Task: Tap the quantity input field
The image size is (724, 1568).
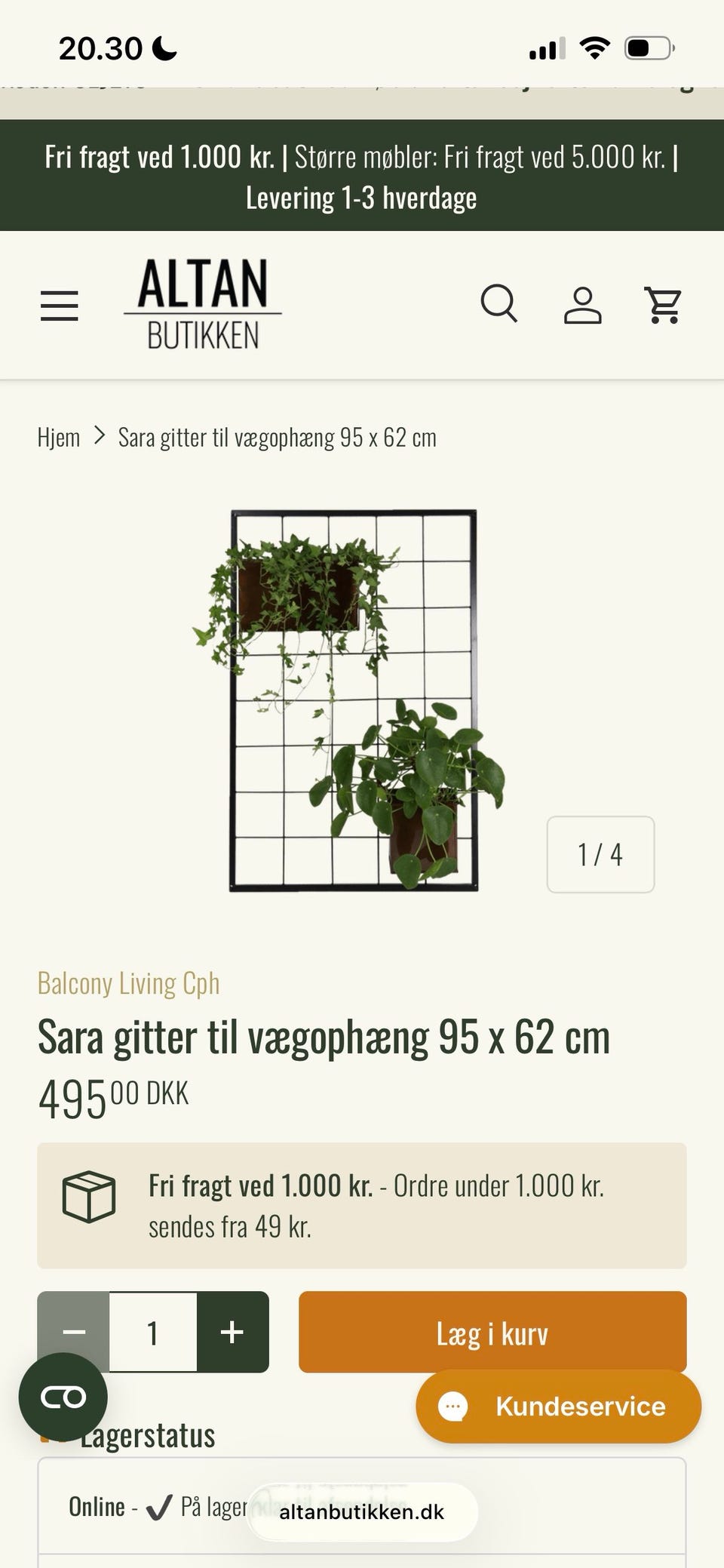Action: (153, 1332)
